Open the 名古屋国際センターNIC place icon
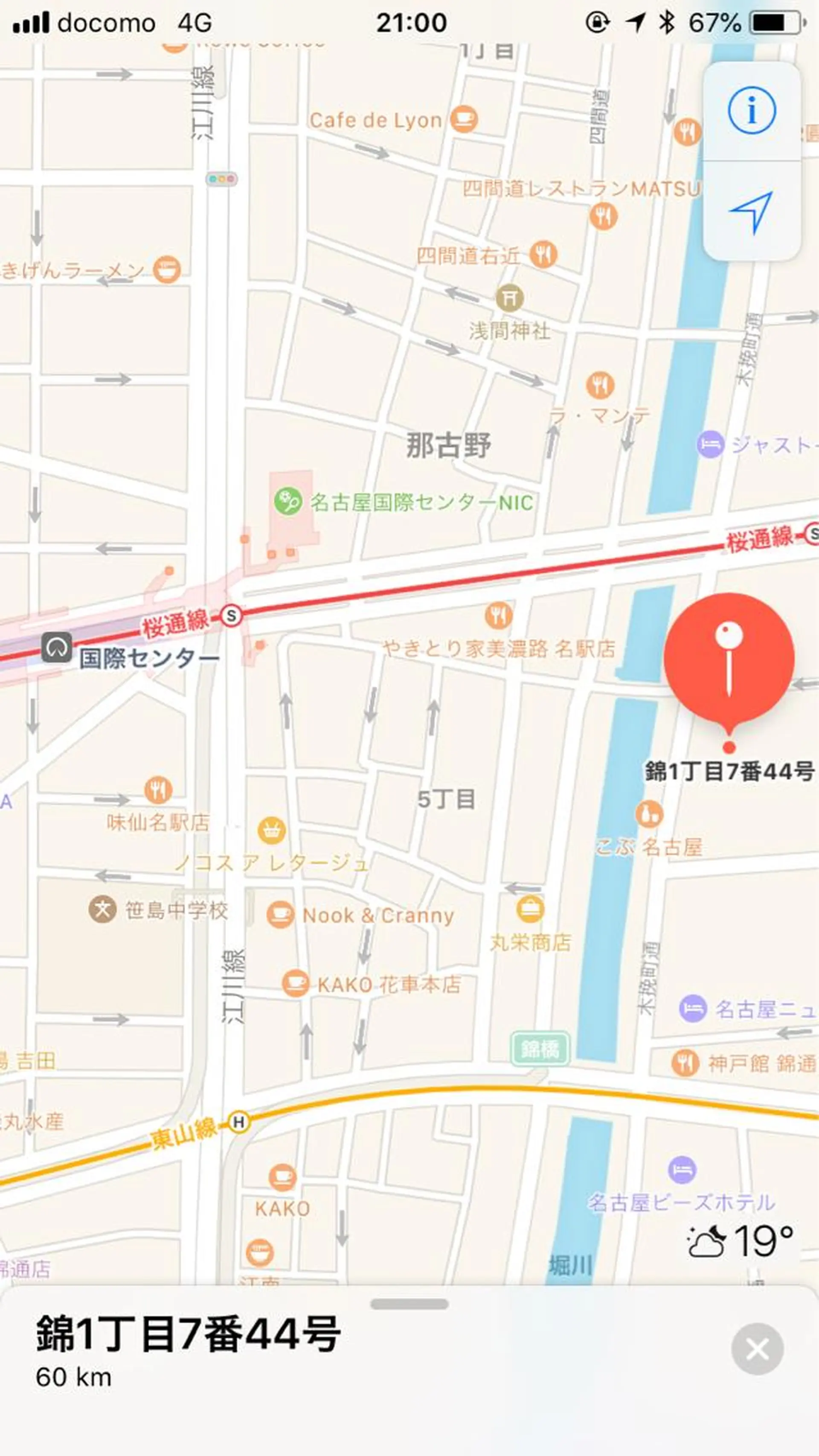This screenshot has width=819, height=1456. coord(288,502)
